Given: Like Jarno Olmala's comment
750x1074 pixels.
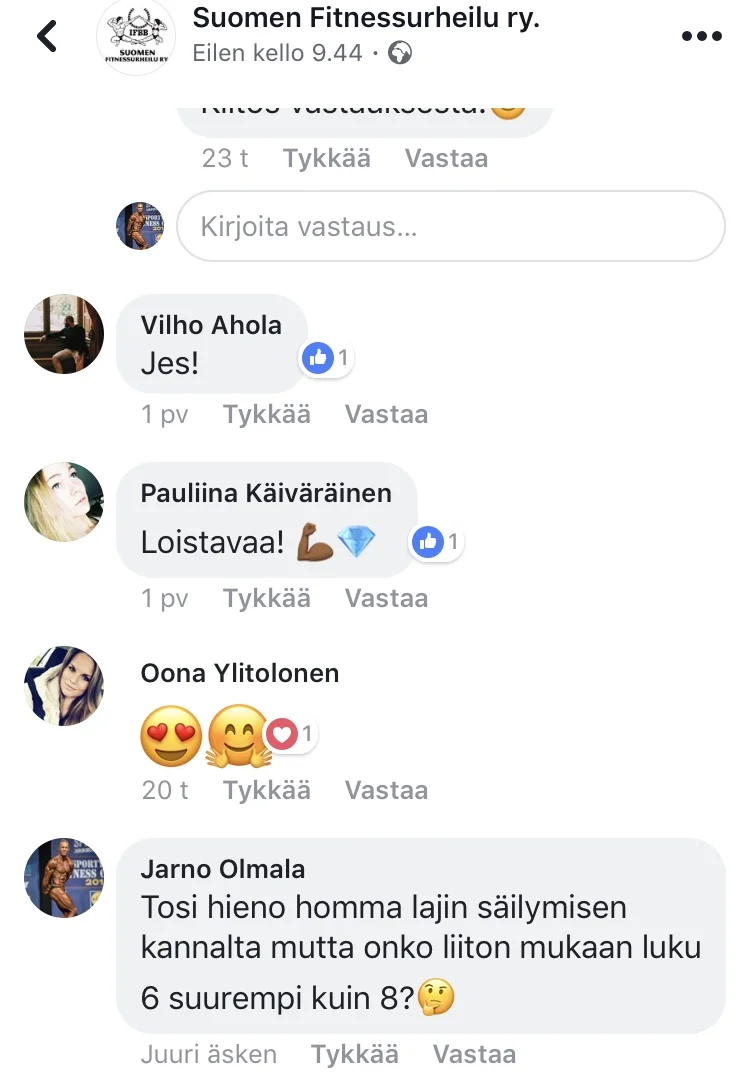Looking at the screenshot, I should click(x=354, y=1054).
